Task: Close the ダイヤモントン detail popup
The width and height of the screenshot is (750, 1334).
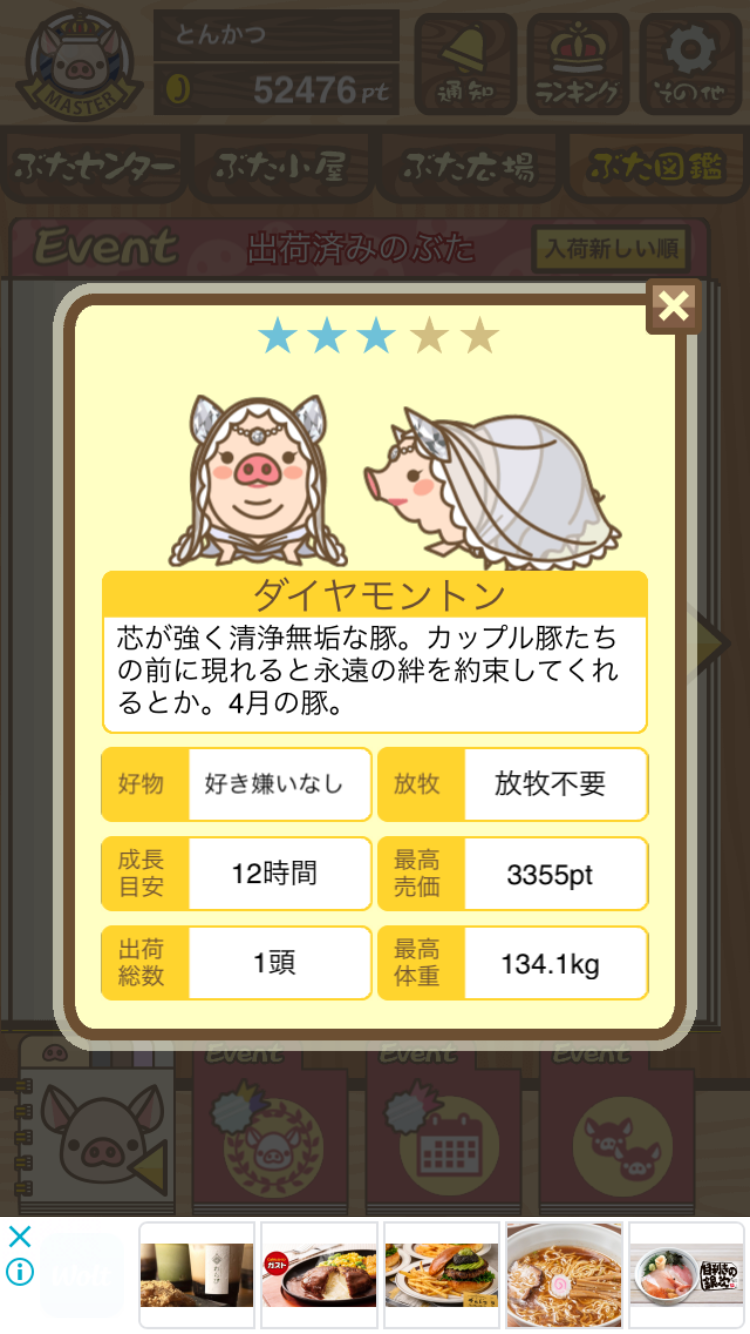Action: (x=673, y=306)
